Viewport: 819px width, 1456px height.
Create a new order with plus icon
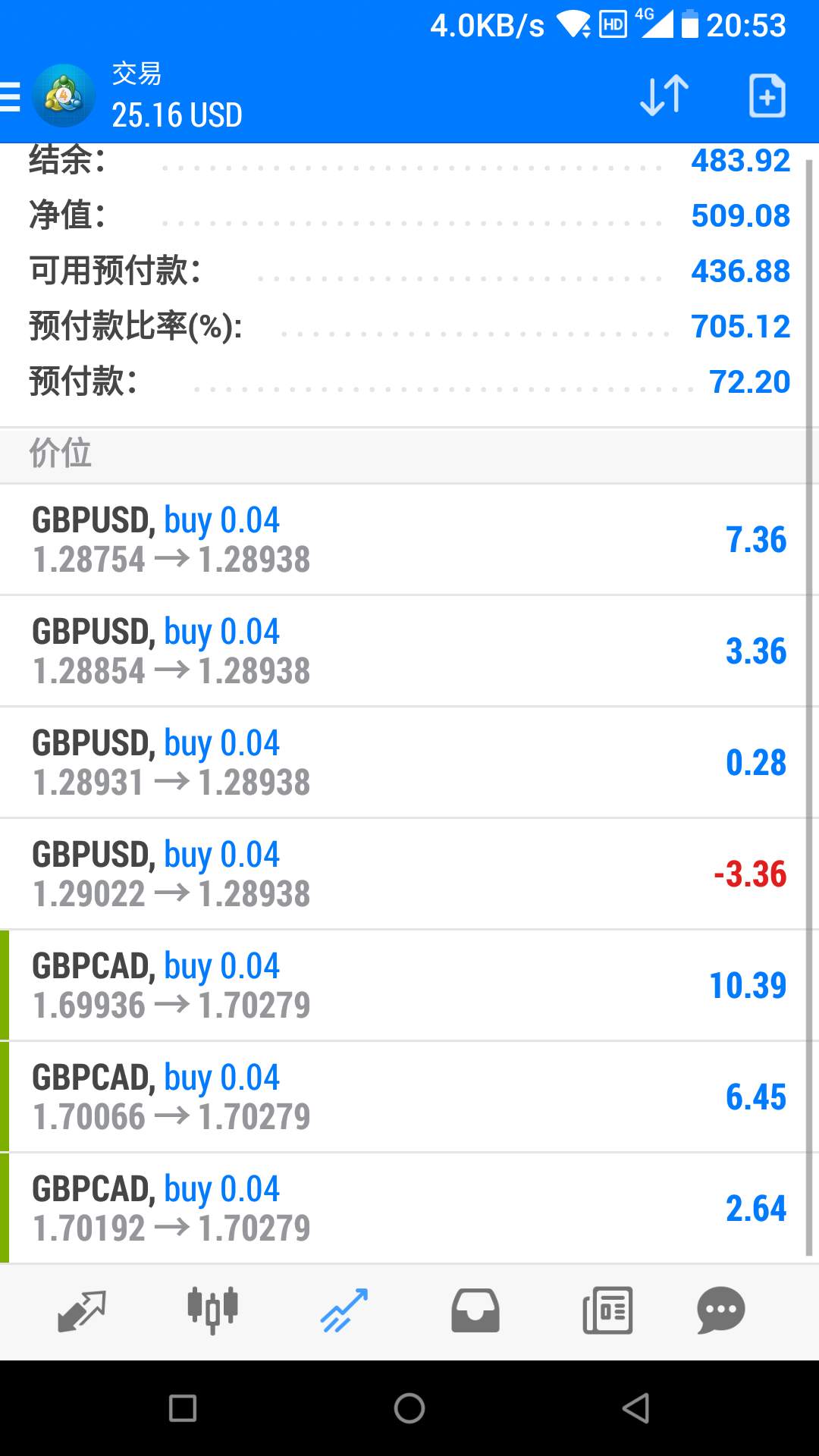point(767,96)
